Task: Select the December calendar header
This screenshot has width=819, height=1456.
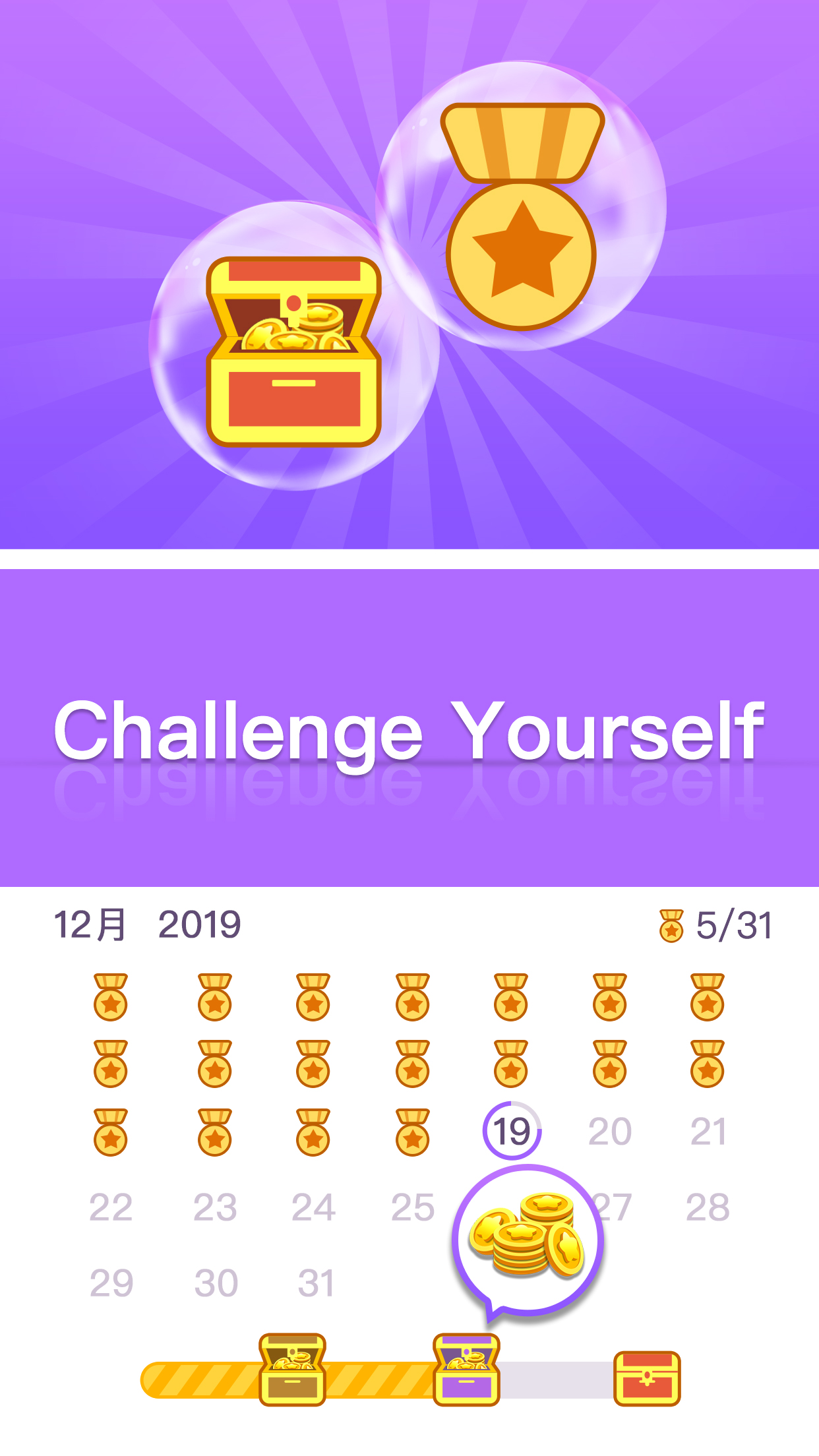Action: pyautogui.click(x=145, y=926)
